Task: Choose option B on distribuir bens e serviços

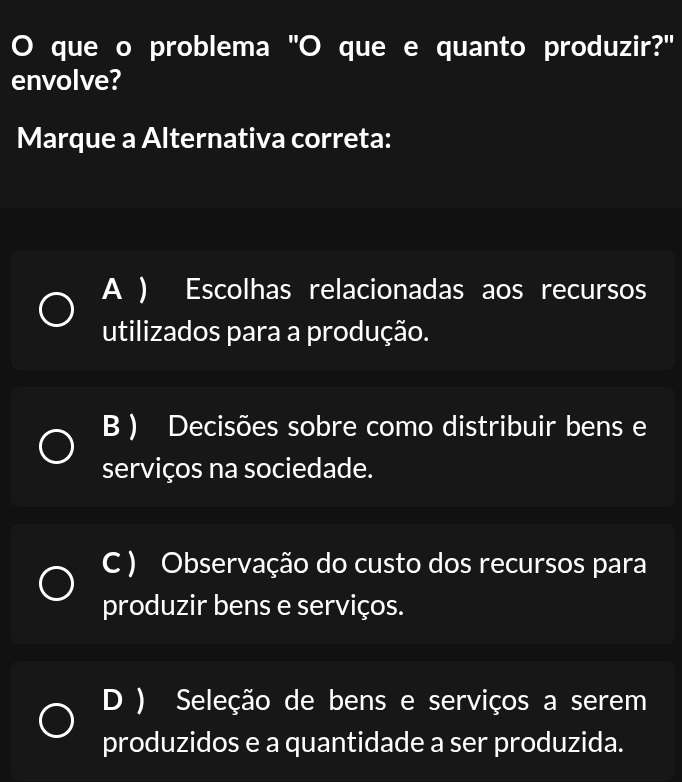Action: tap(56, 447)
